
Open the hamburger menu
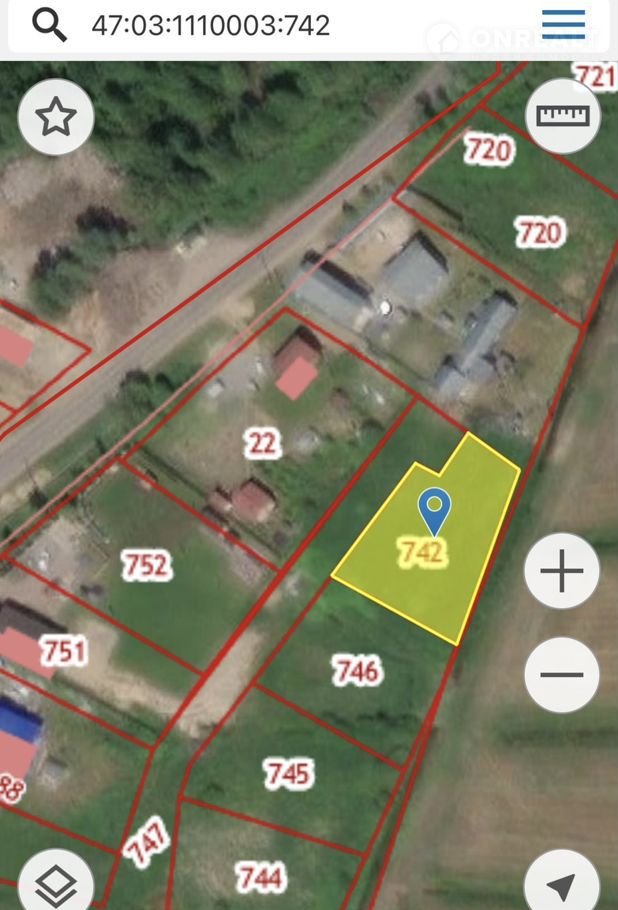click(x=563, y=24)
